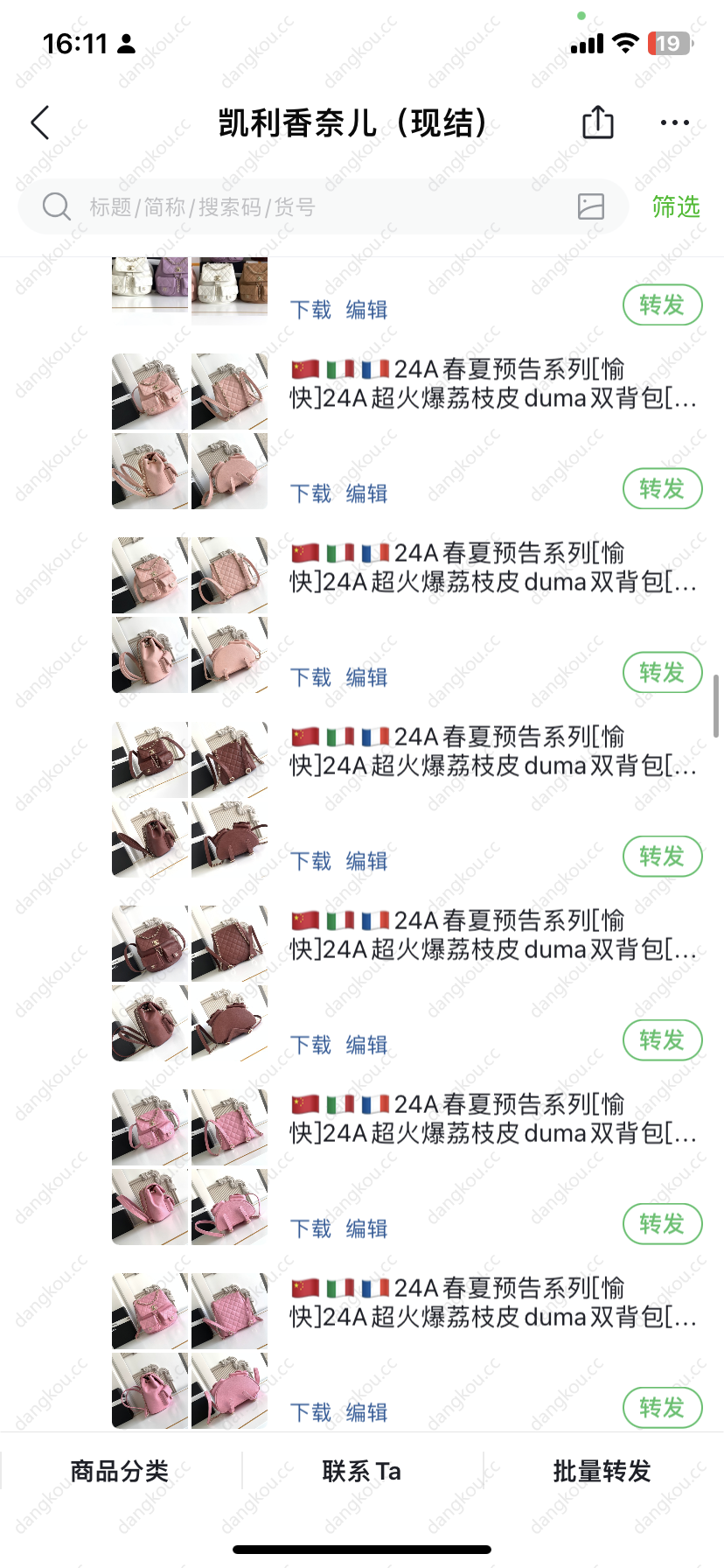Open the three-dot overflow menu

coord(674,122)
